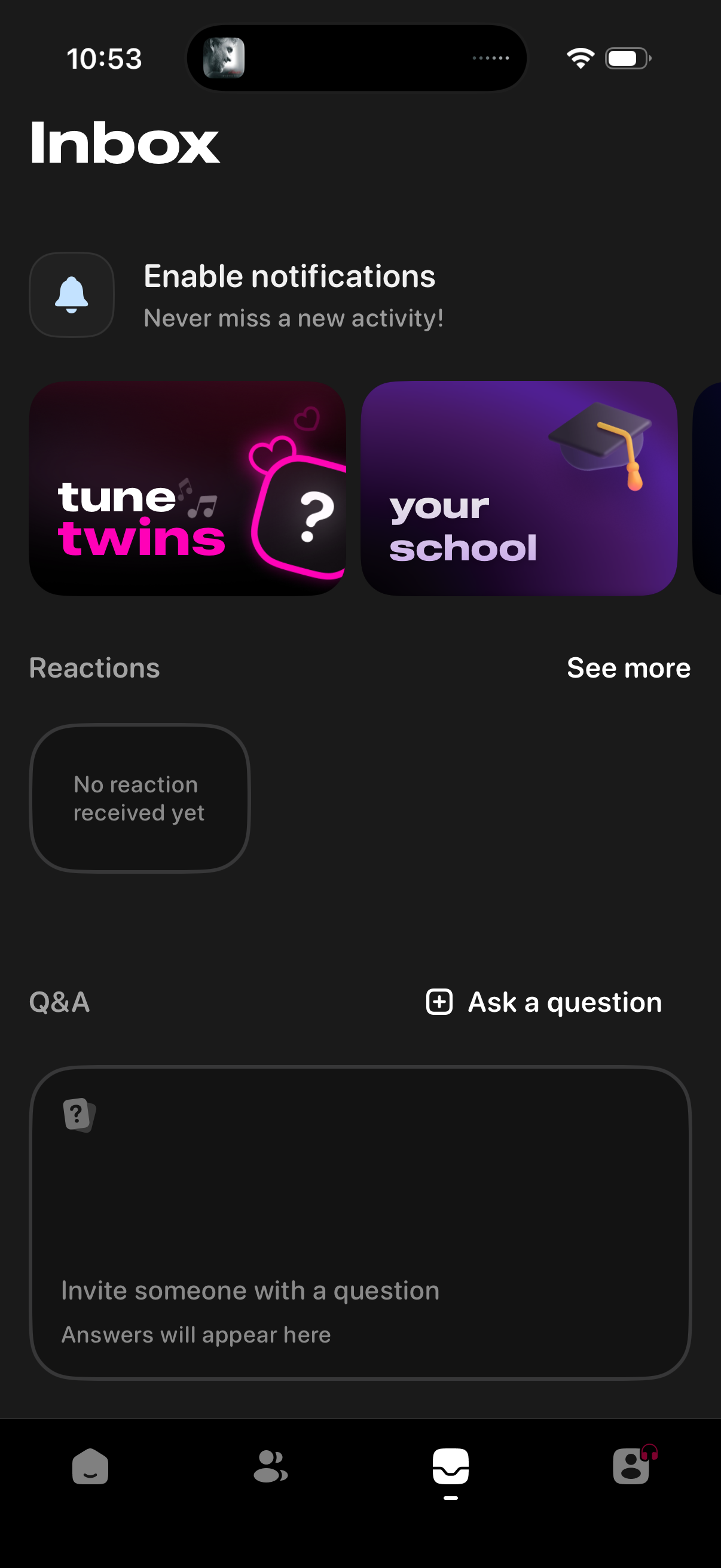Select the inbox tab

pos(450,1466)
